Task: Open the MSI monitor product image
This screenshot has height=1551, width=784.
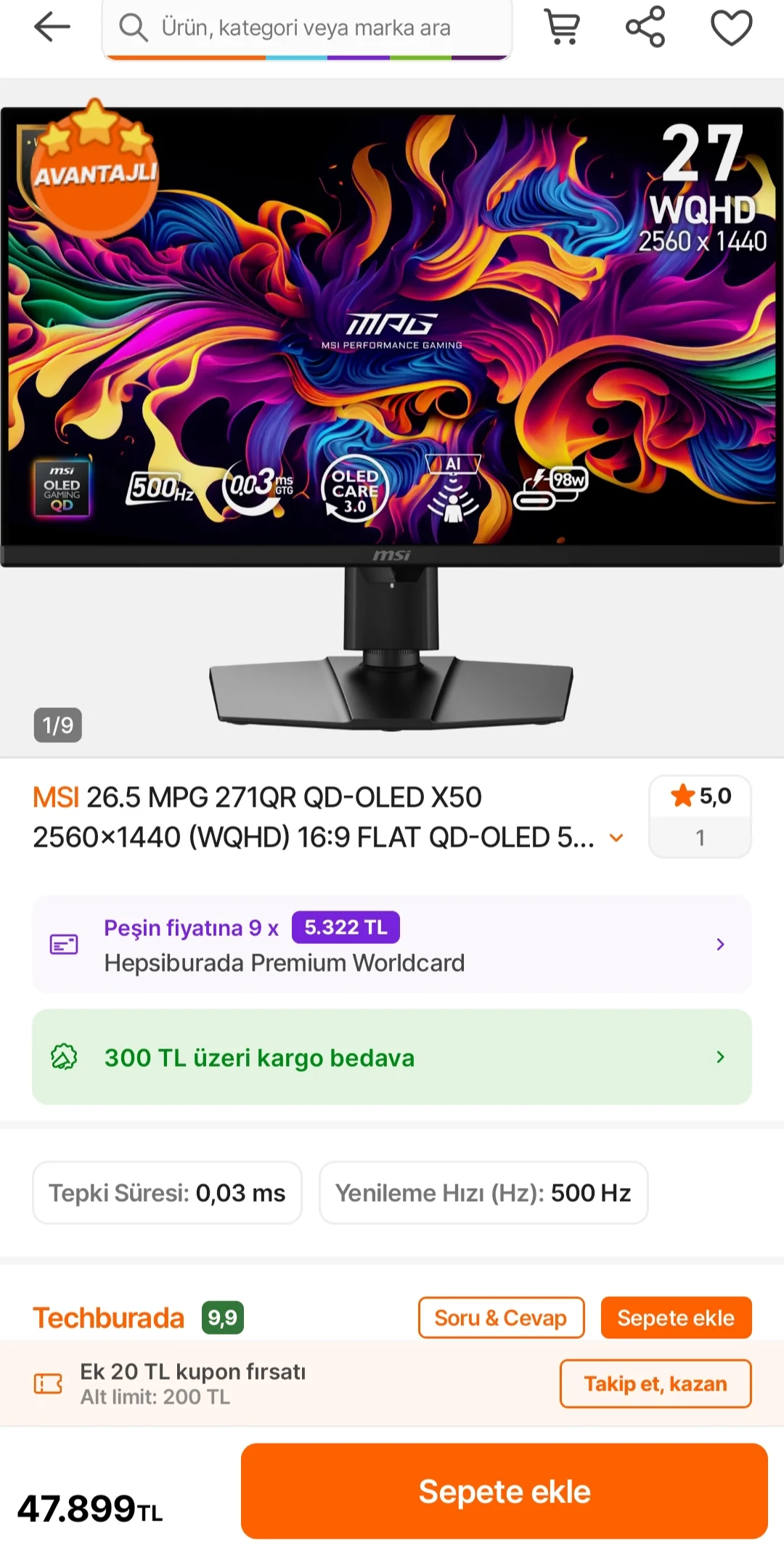Action: tap(392, 418)
